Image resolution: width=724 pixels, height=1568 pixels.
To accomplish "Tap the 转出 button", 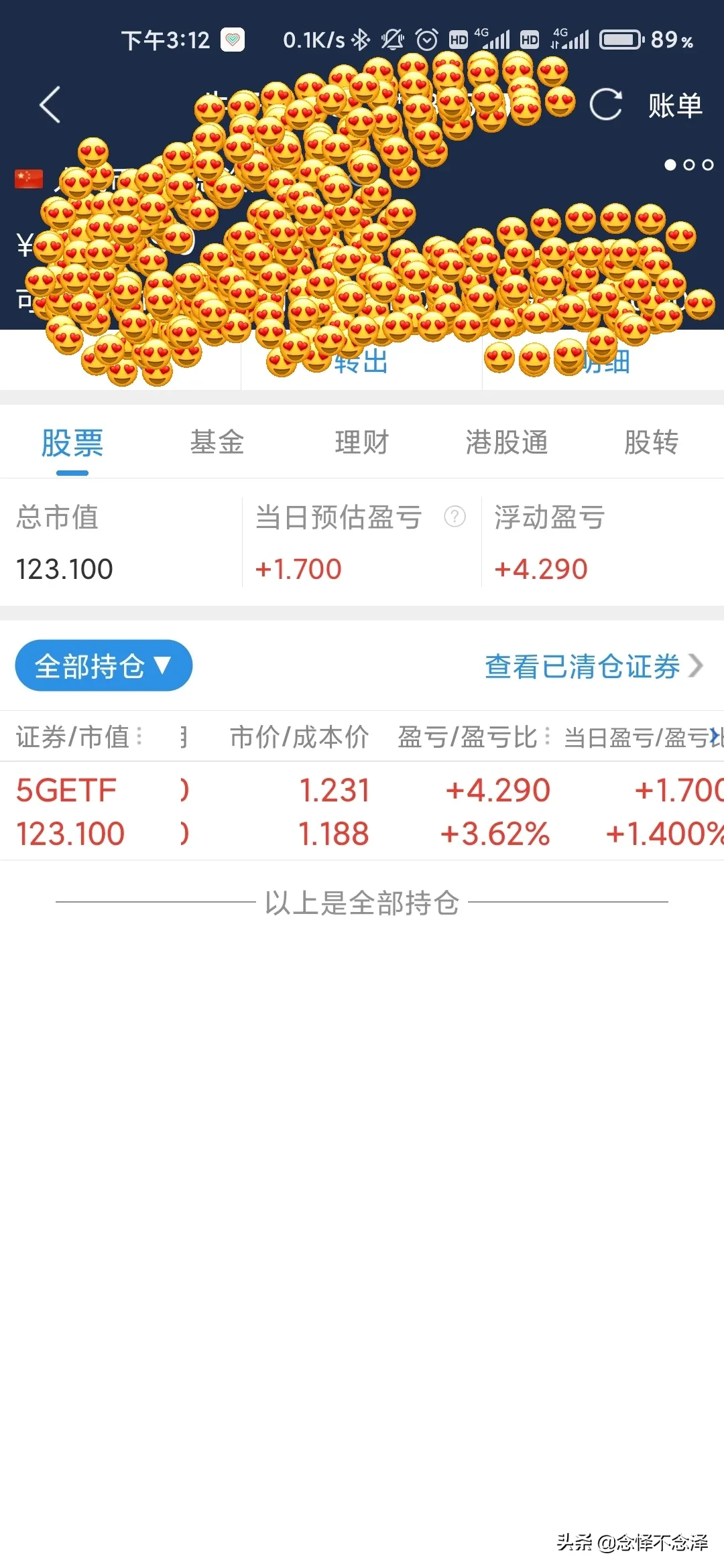I will point(362,362).
